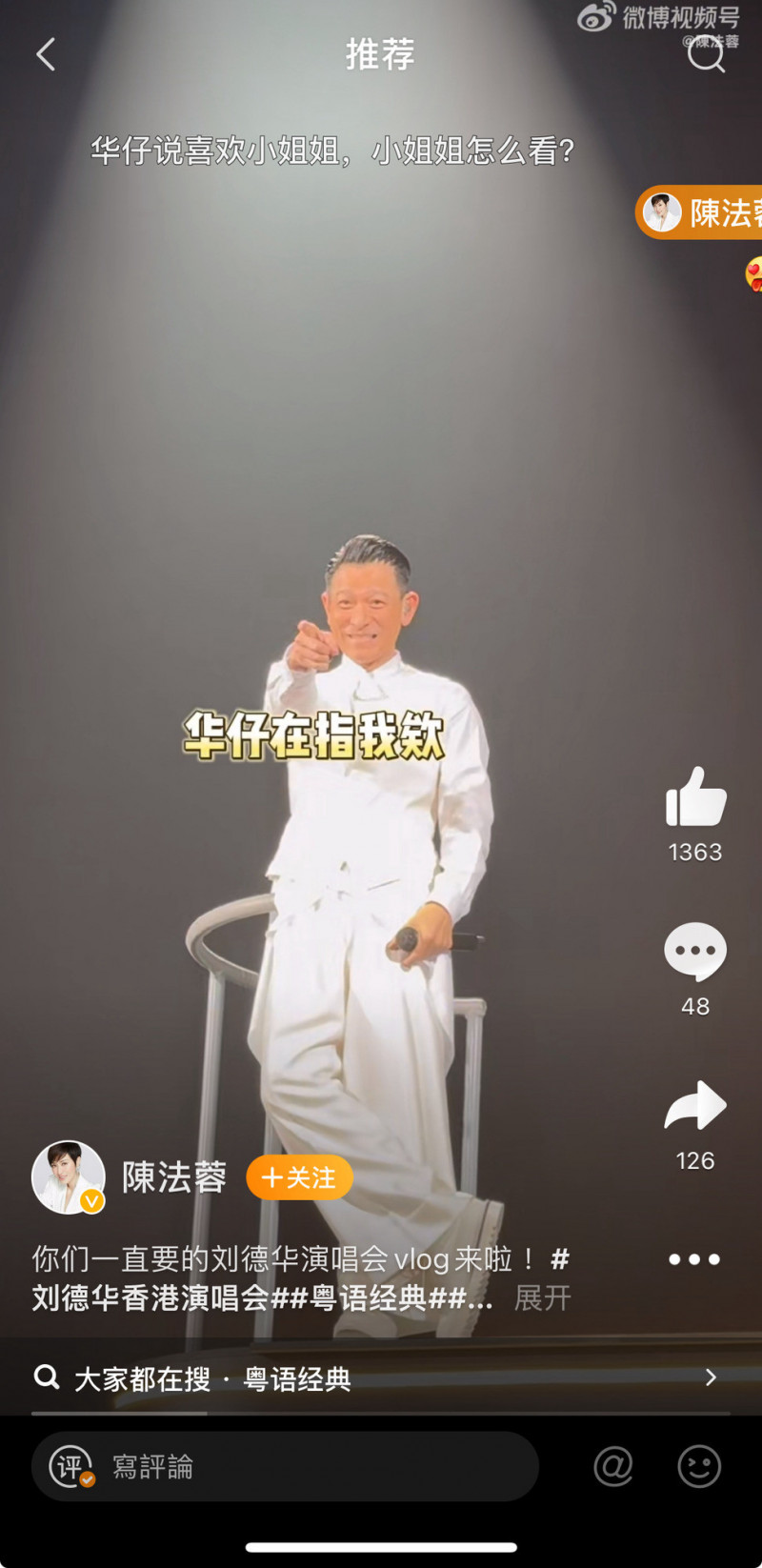Open the emoji picker smiley icon
This screenshot has width=762, height=1568.
coord(699,1466)
